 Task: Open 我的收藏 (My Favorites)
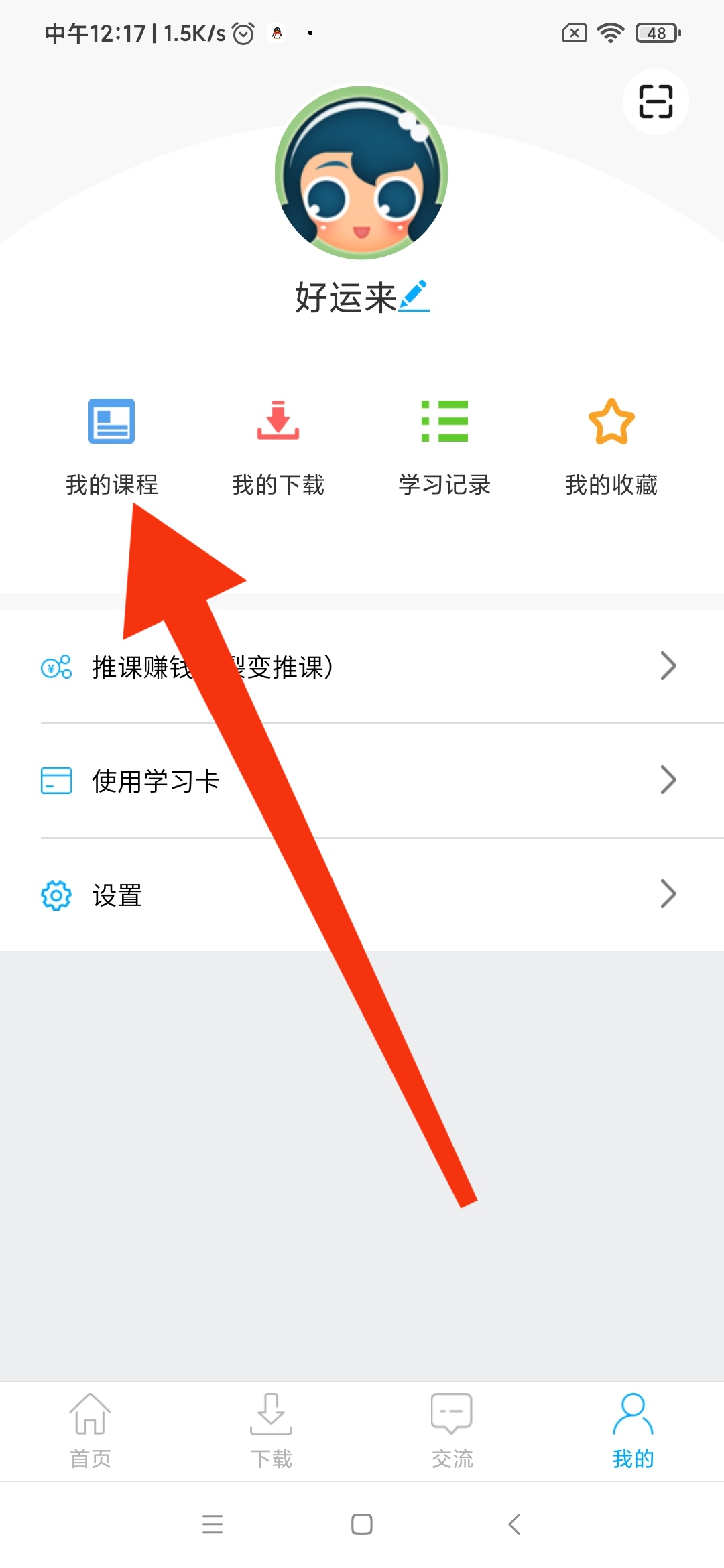click(x=611, y=446)
